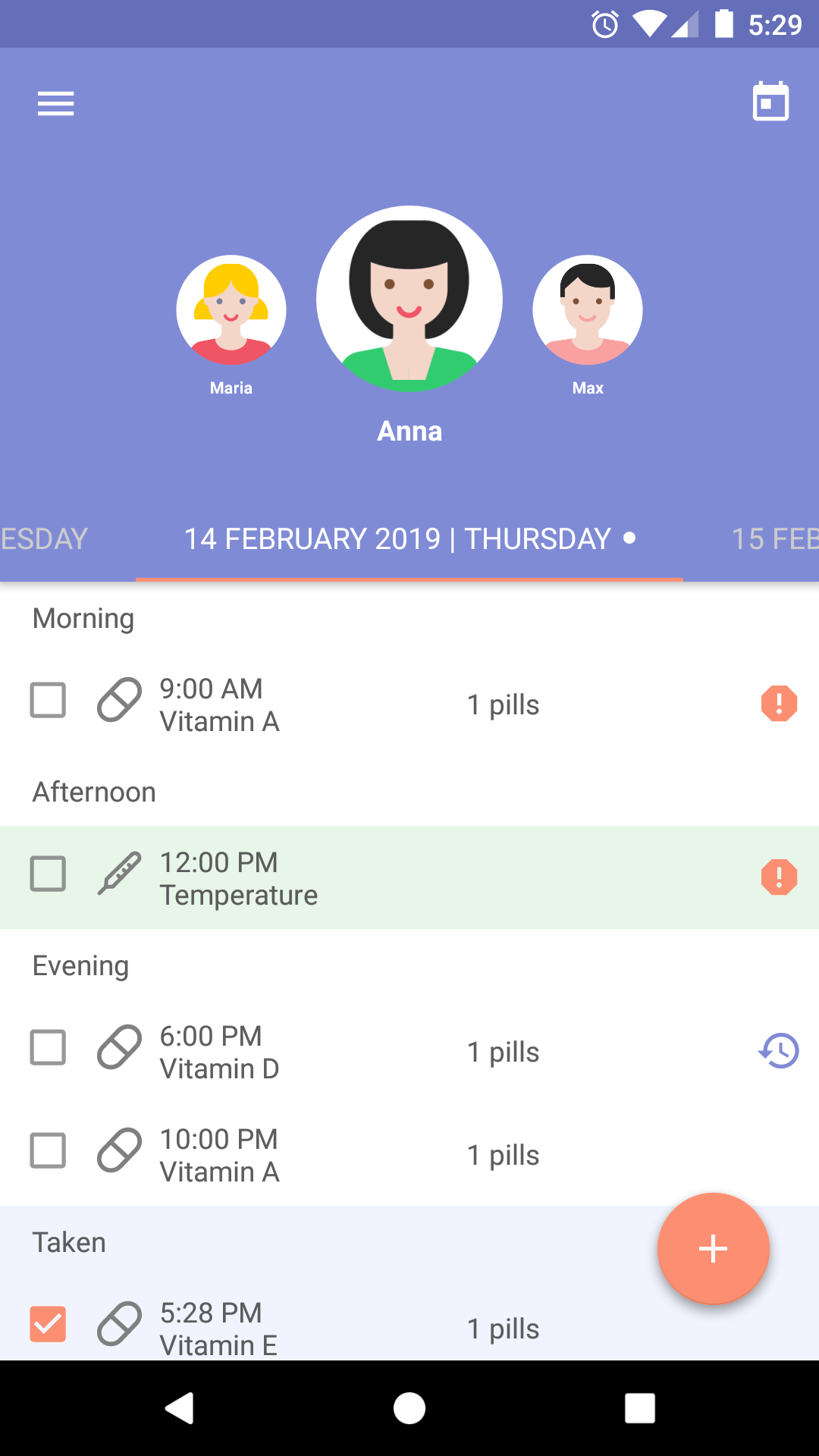This screenshot has width=819, height=1456.
Task: Open the 6:00 PM Vitamin D entry
Action: tap(303, 1052)
